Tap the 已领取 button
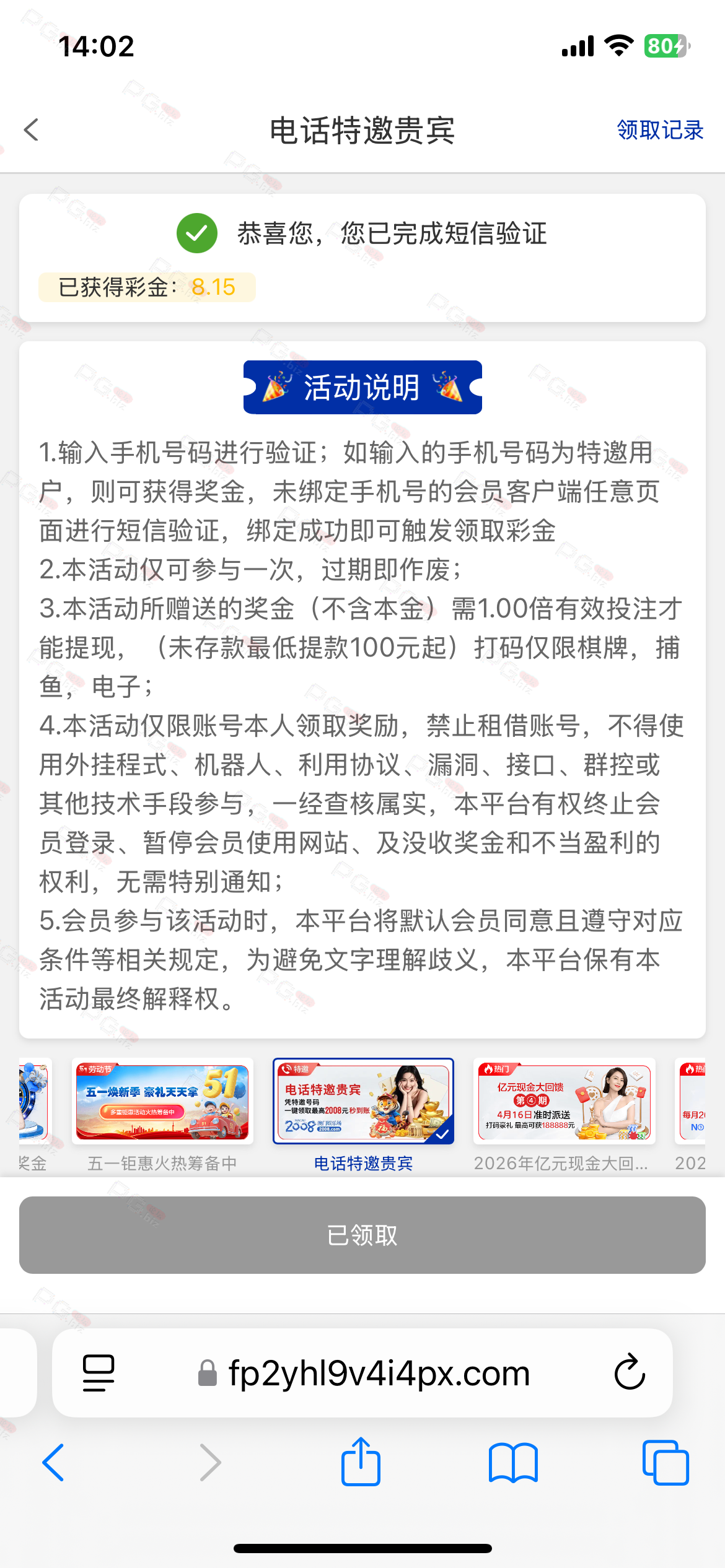This screenshot has width=725, height=1568. point(362,1235)
